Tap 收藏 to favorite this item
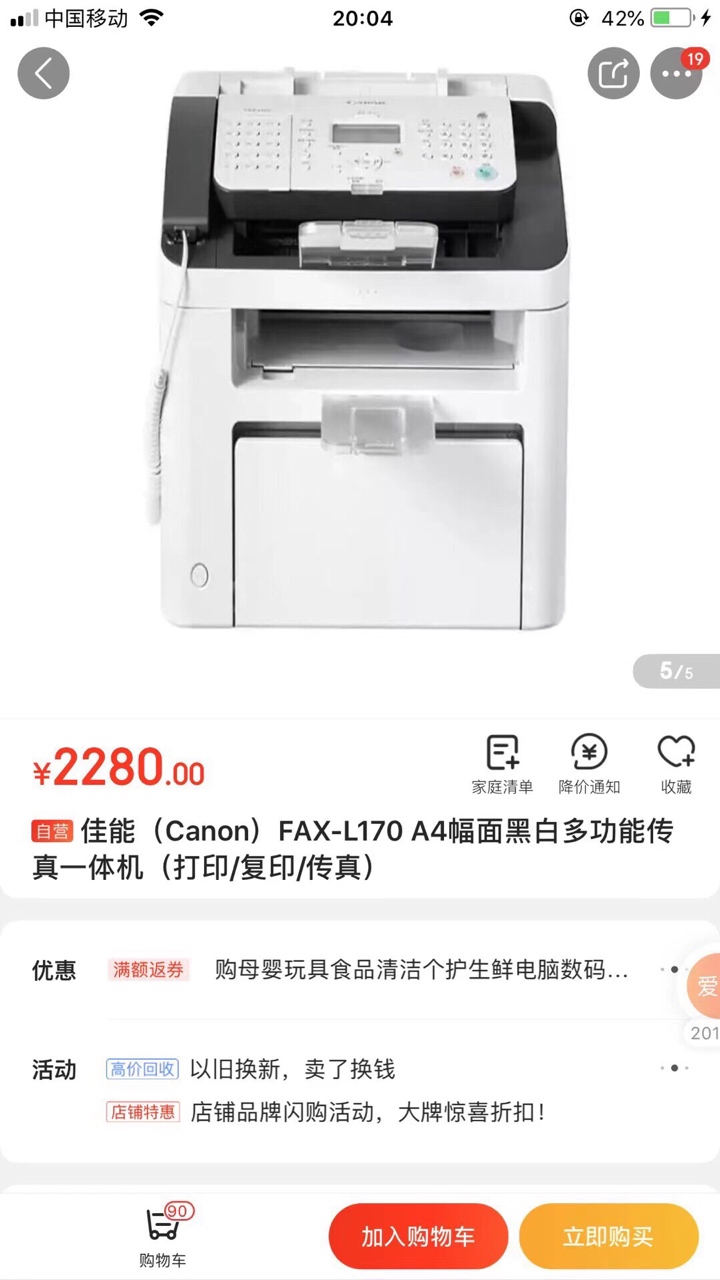Screen dimensions: 720x1280 (676, 765)
